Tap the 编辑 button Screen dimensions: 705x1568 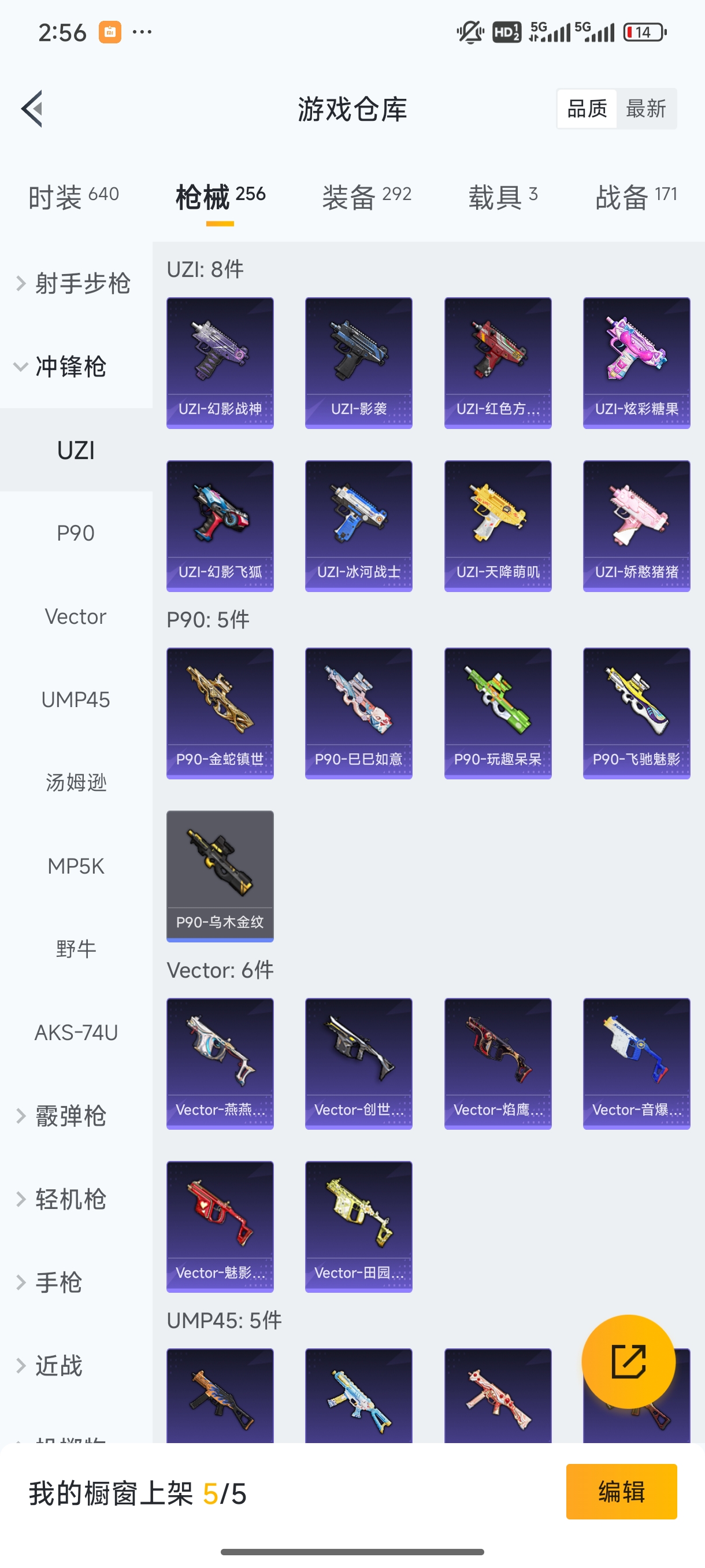coord(621,1492)
